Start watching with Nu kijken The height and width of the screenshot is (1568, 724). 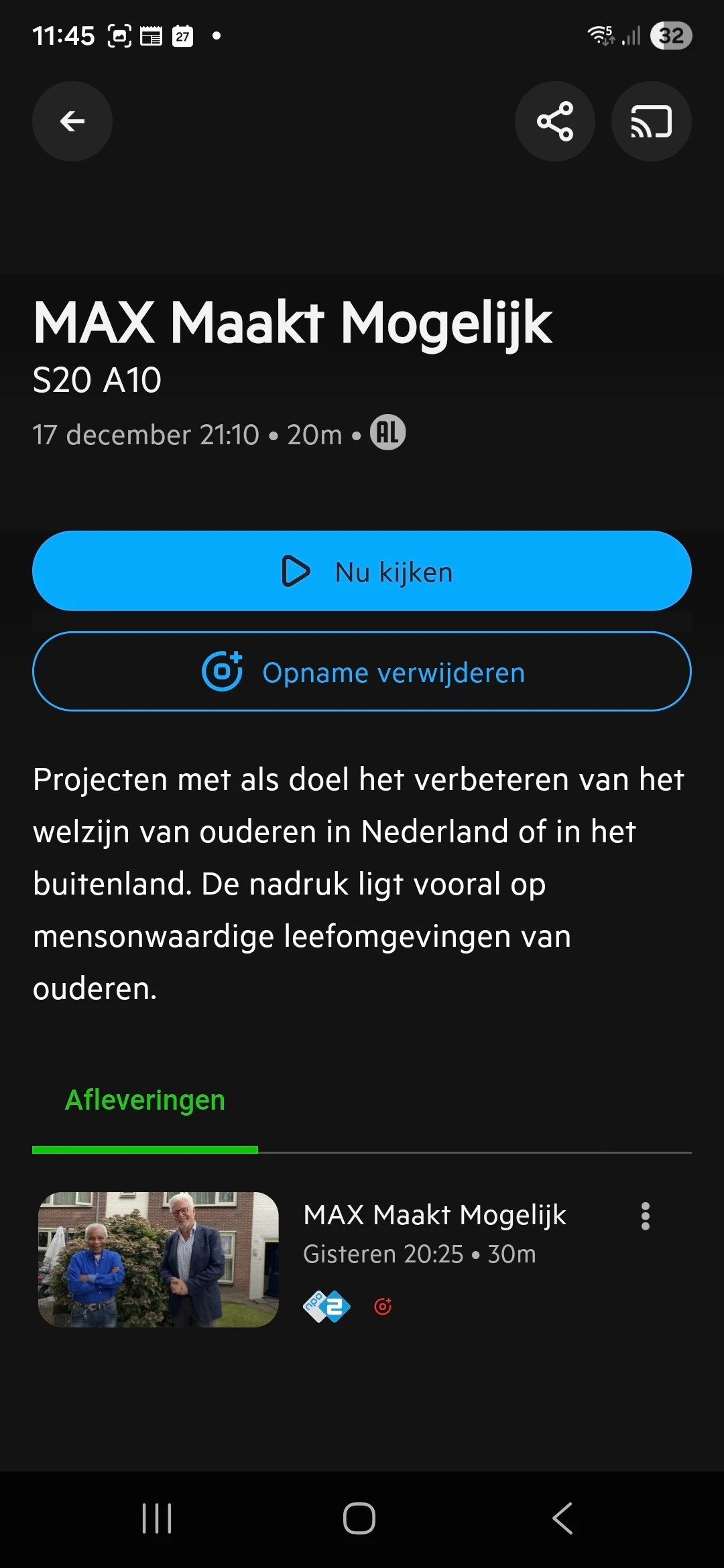coord(362,571)
